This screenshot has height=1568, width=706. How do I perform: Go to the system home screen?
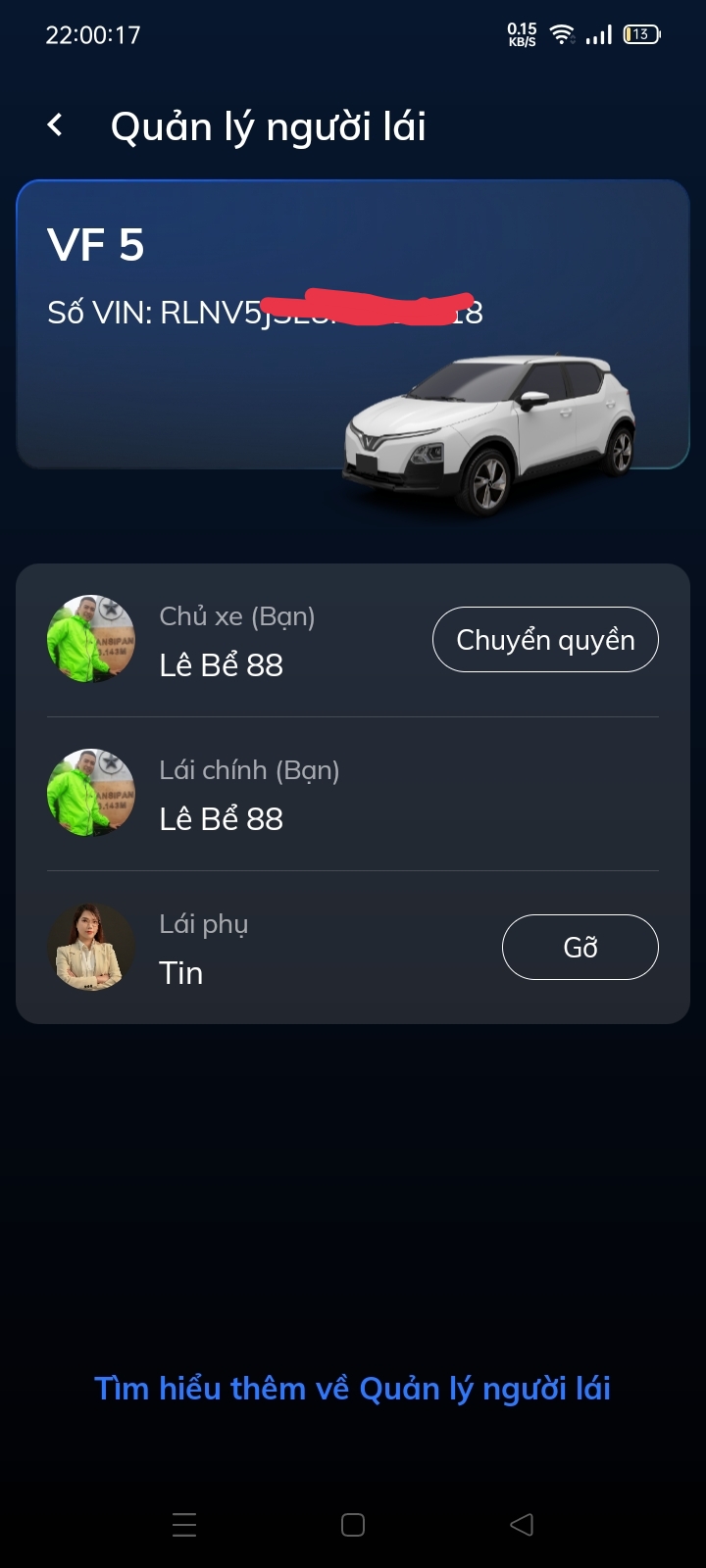(x=353, y=1525)
